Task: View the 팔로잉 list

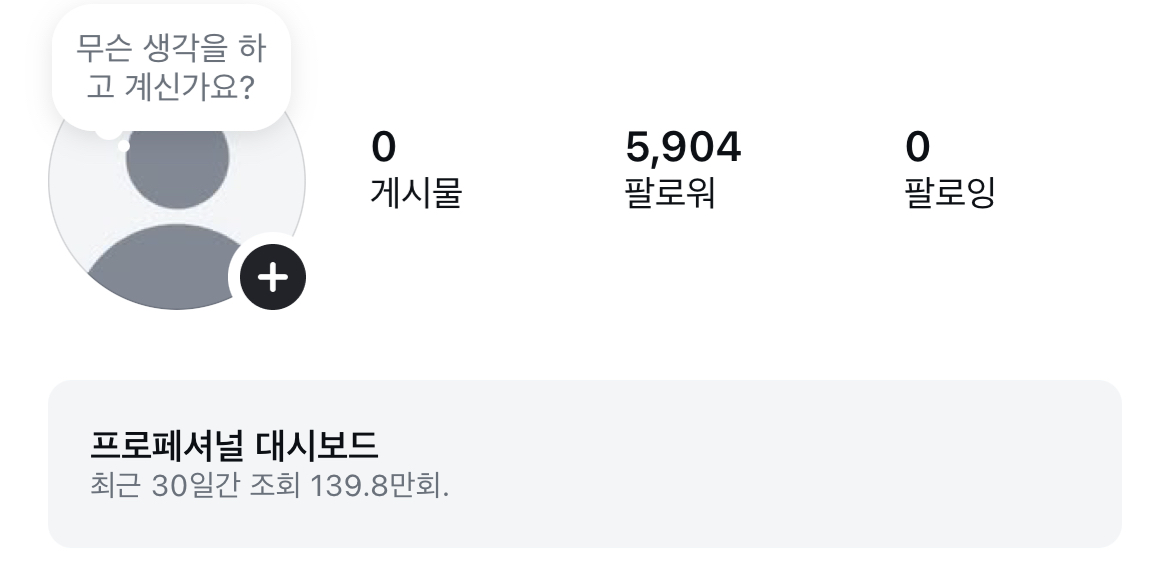Action: coord(948,170)
